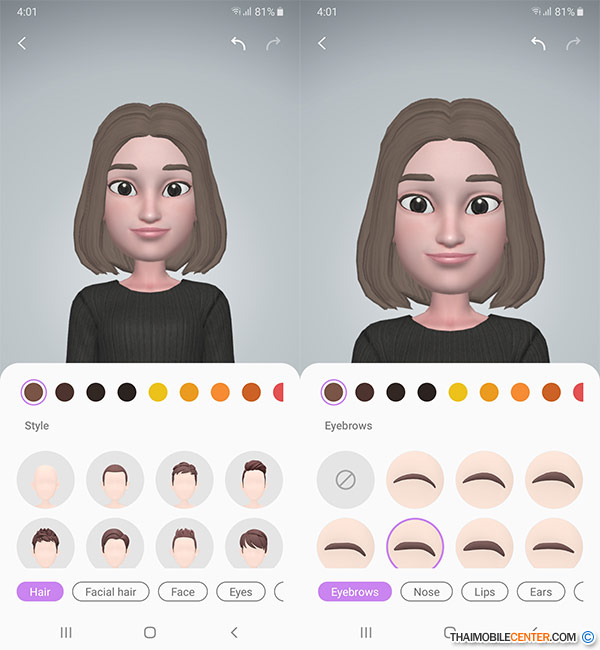Select the Hair category chip

(40, 592)
